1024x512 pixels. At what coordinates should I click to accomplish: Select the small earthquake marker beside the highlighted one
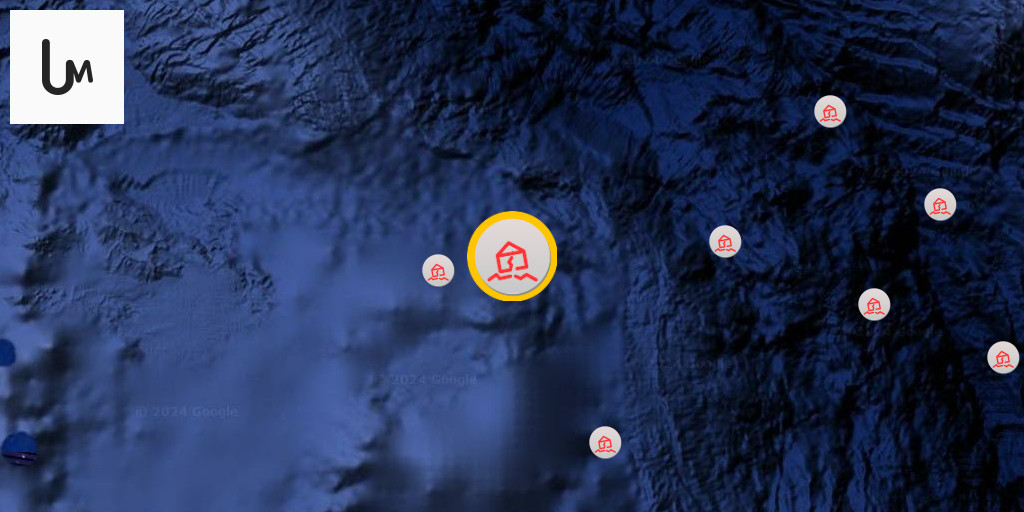click(438, 270)
